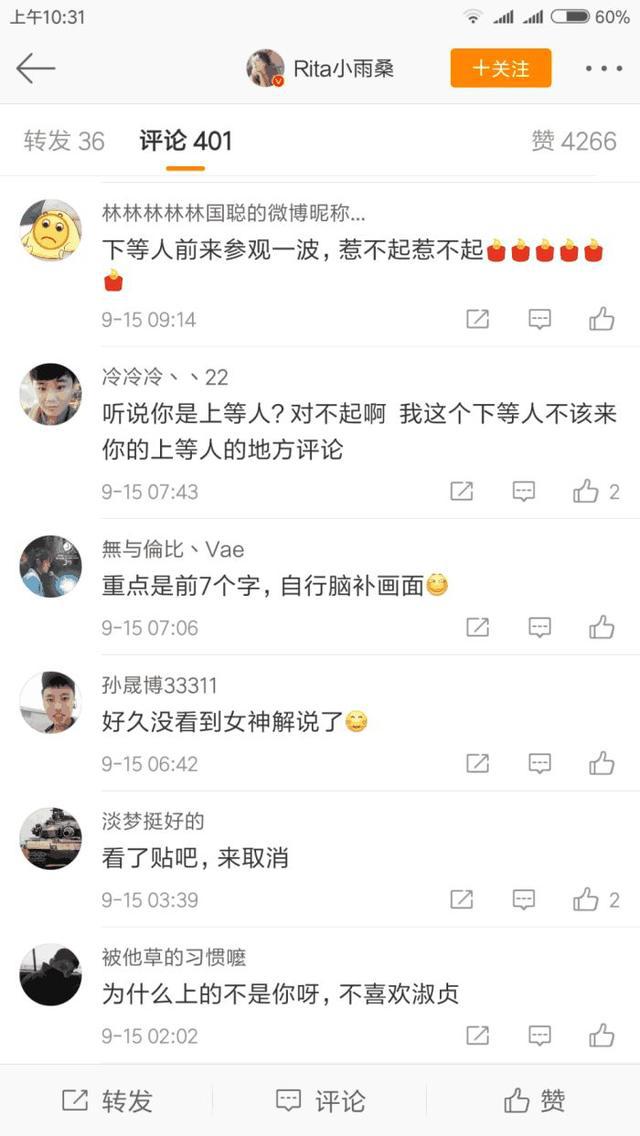Screen dimensions: 640x1136
Task: Tap 转发 in the bottom bar
Action: (x=107, y=1101)
